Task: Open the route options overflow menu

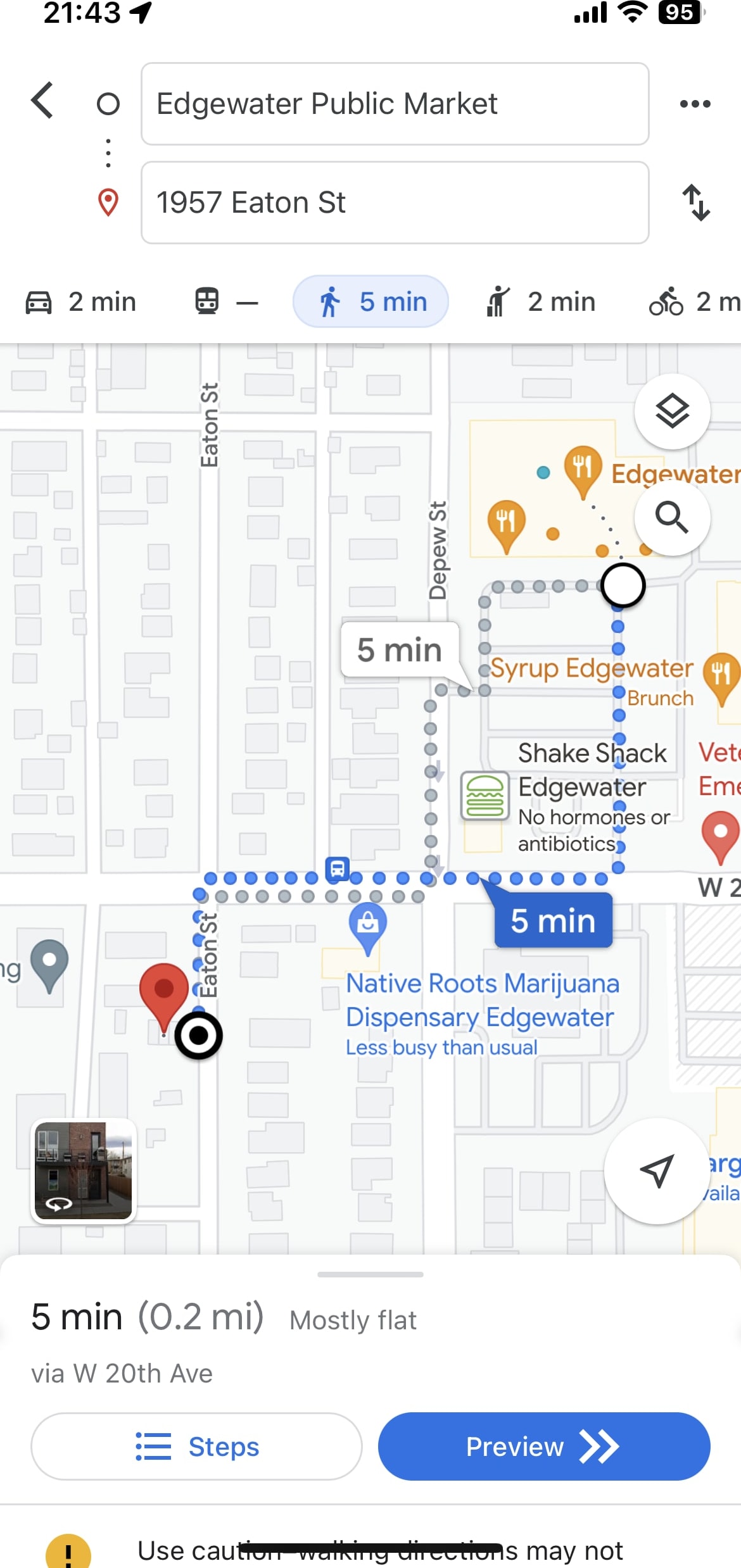Action: 695,104
